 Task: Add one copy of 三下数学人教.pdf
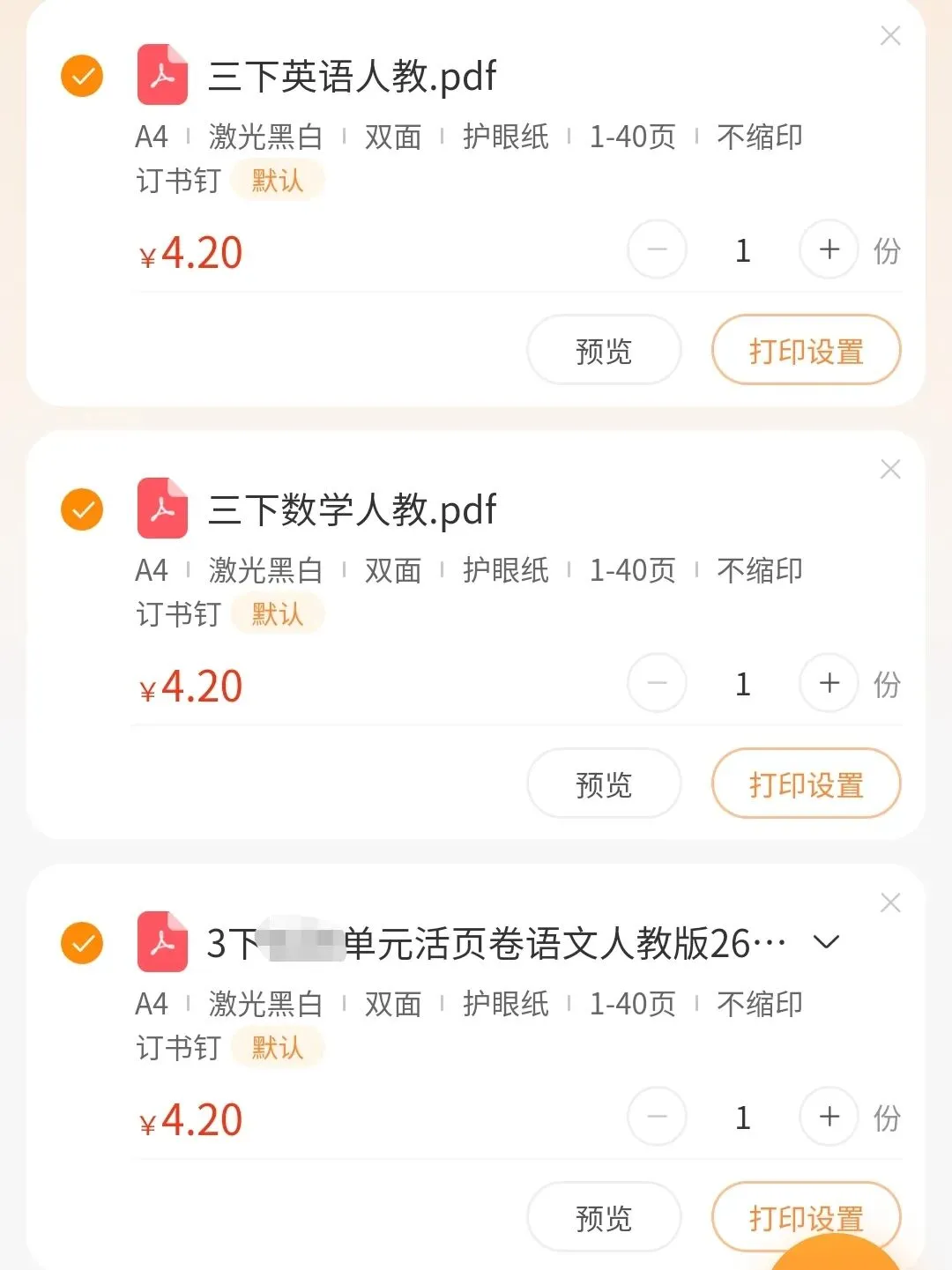829,683
